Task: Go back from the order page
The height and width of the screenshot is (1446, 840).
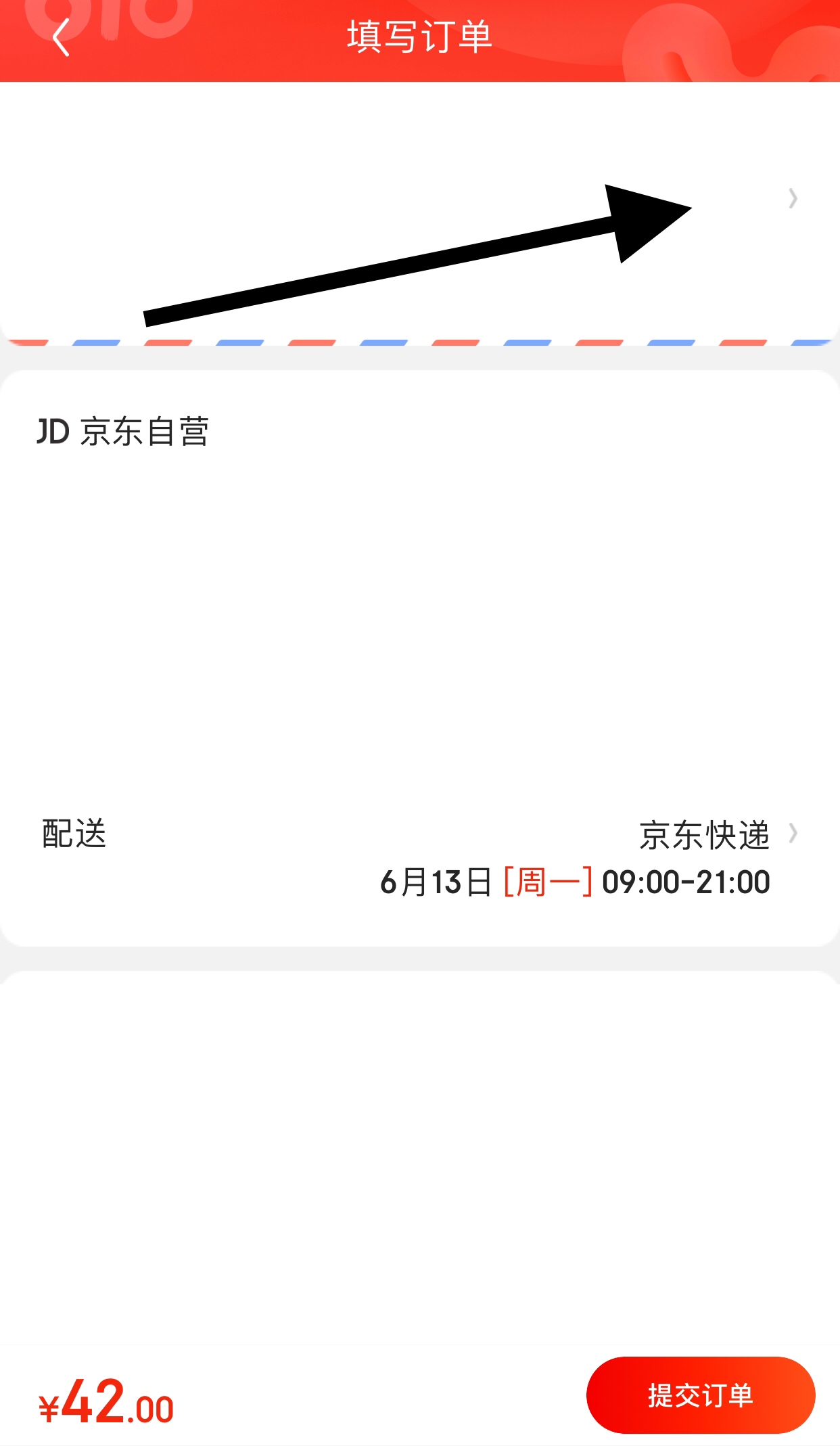Action: (x=62, y=37)
